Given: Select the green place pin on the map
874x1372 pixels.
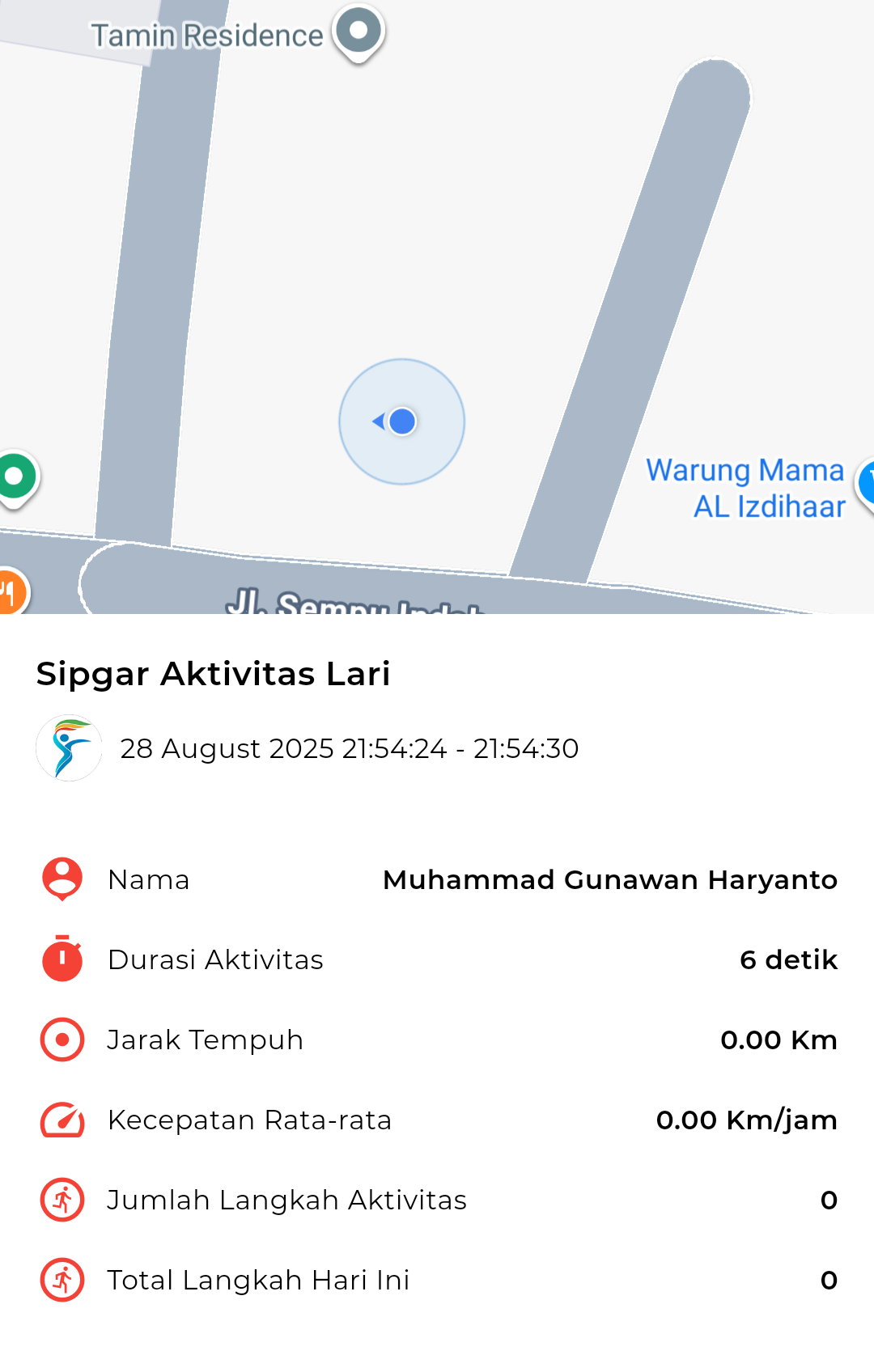Looking at the screenshot, I should tap(15, 477).
